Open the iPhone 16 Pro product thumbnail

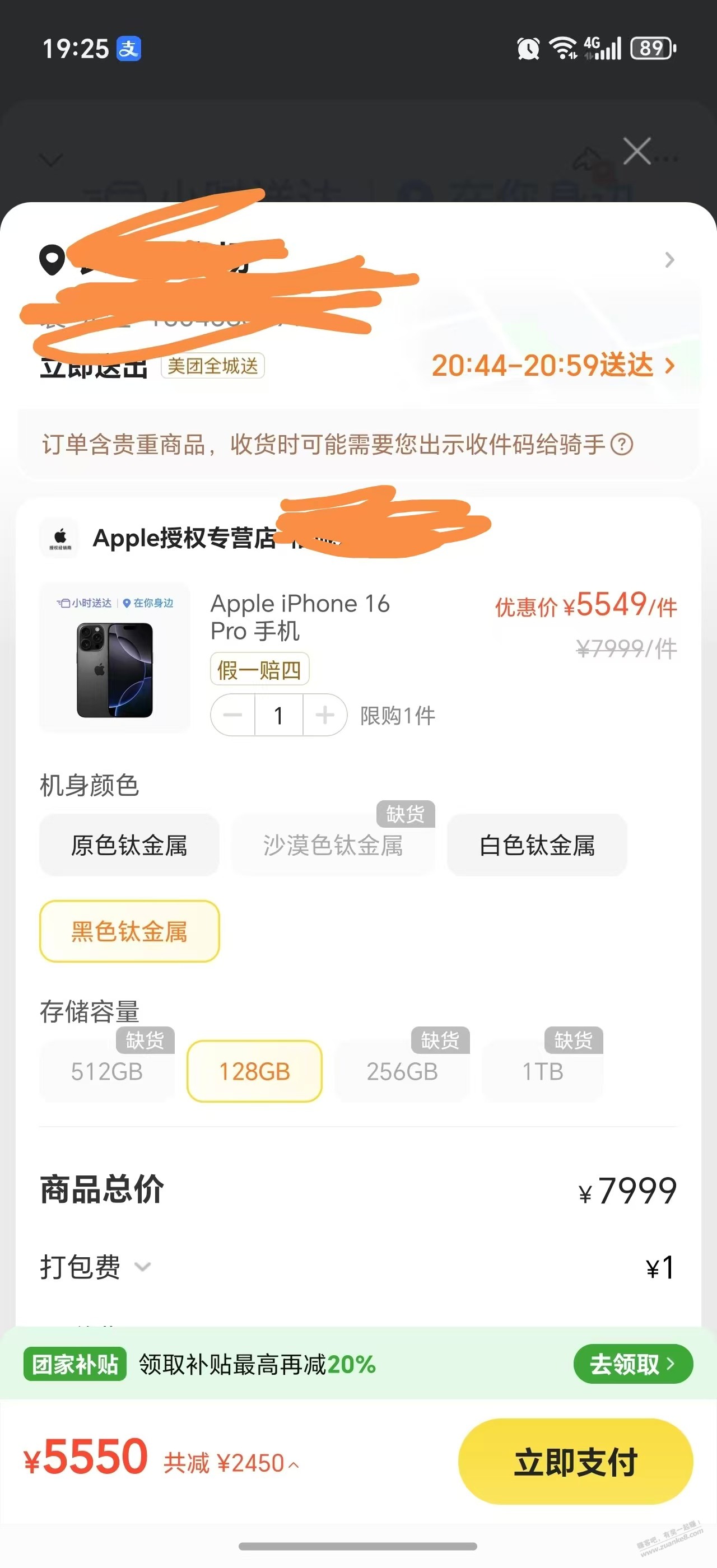tap(114, 657)
